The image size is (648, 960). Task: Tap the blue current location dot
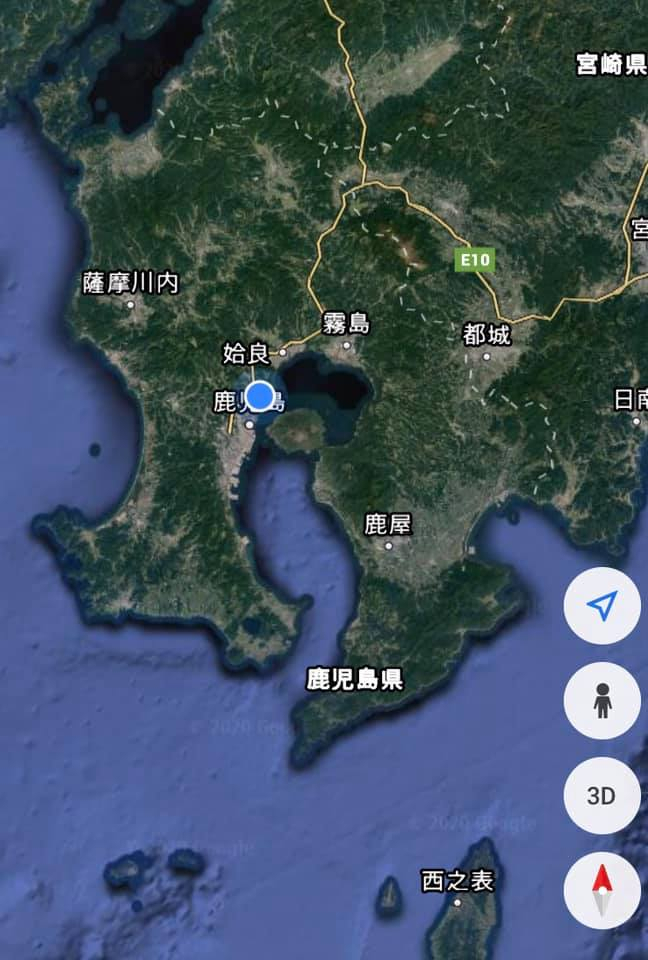pyautogui.click(x=260, y=395)
